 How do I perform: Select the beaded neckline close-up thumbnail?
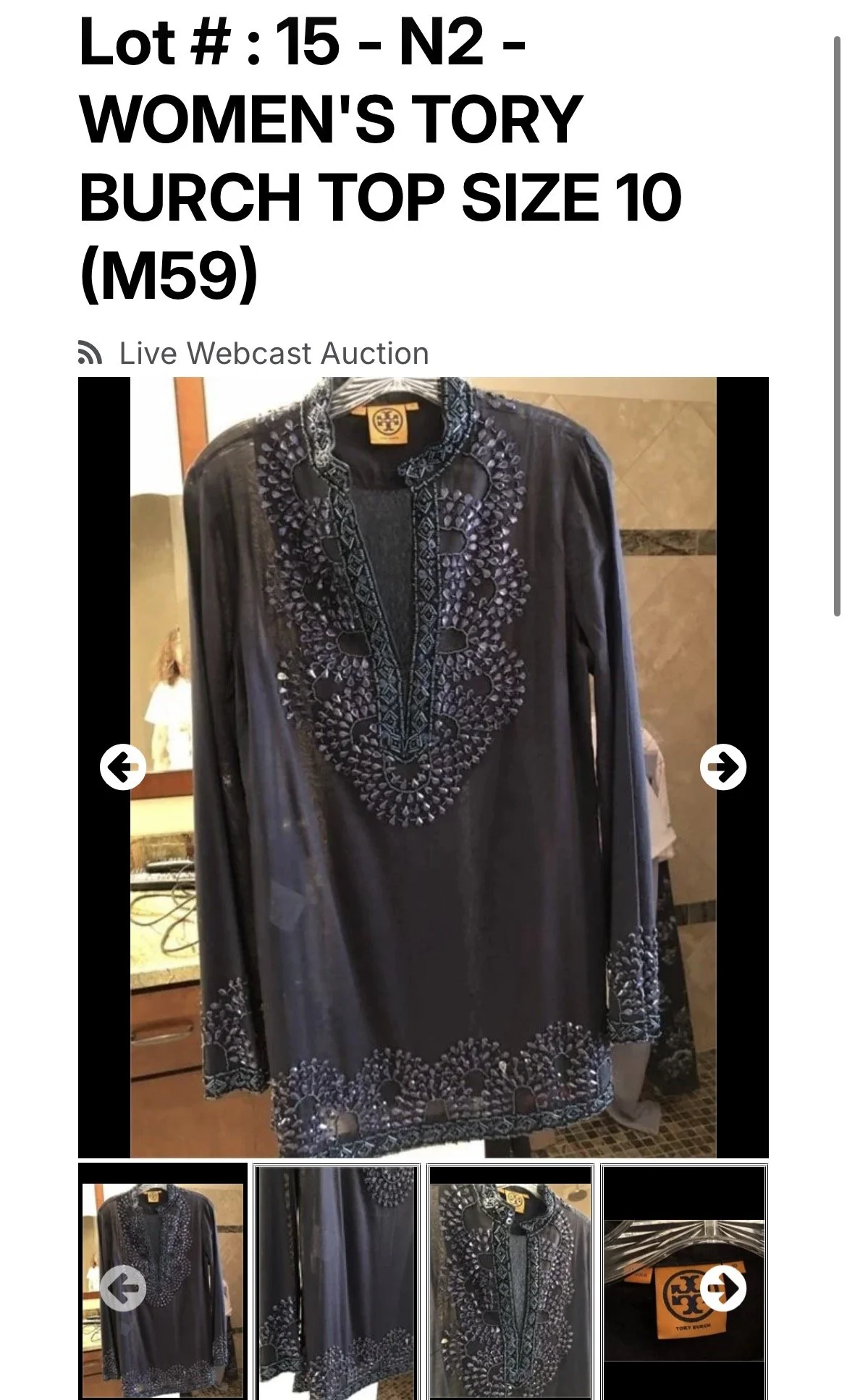pyautogui.click(x=510, y=1283)
